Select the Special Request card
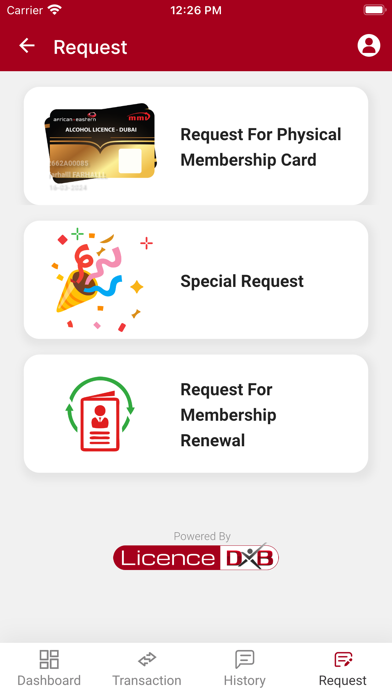Screen dimensions: 392x696 pos(196,280)
